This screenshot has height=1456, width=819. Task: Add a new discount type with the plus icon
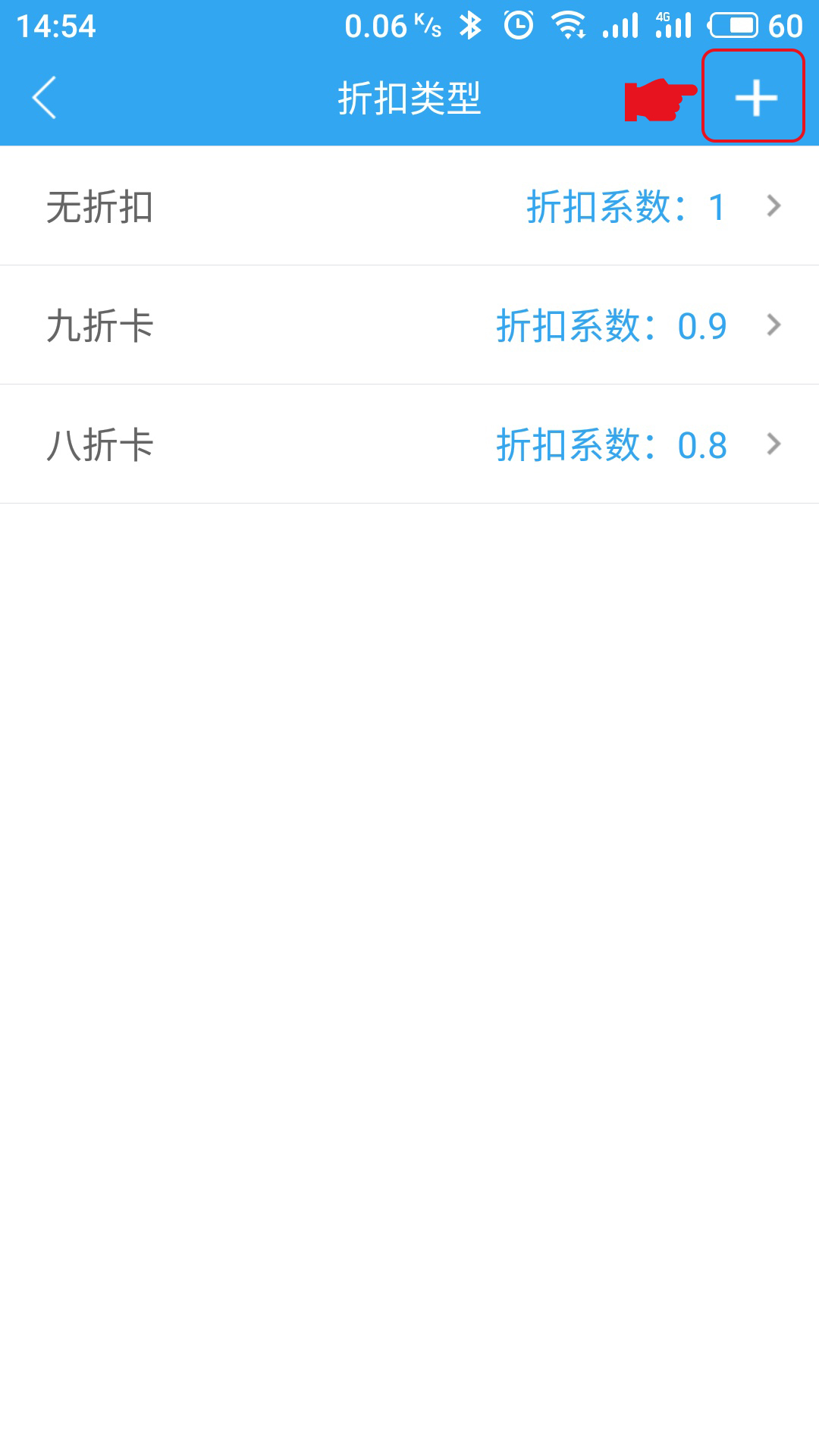(755, 98)
